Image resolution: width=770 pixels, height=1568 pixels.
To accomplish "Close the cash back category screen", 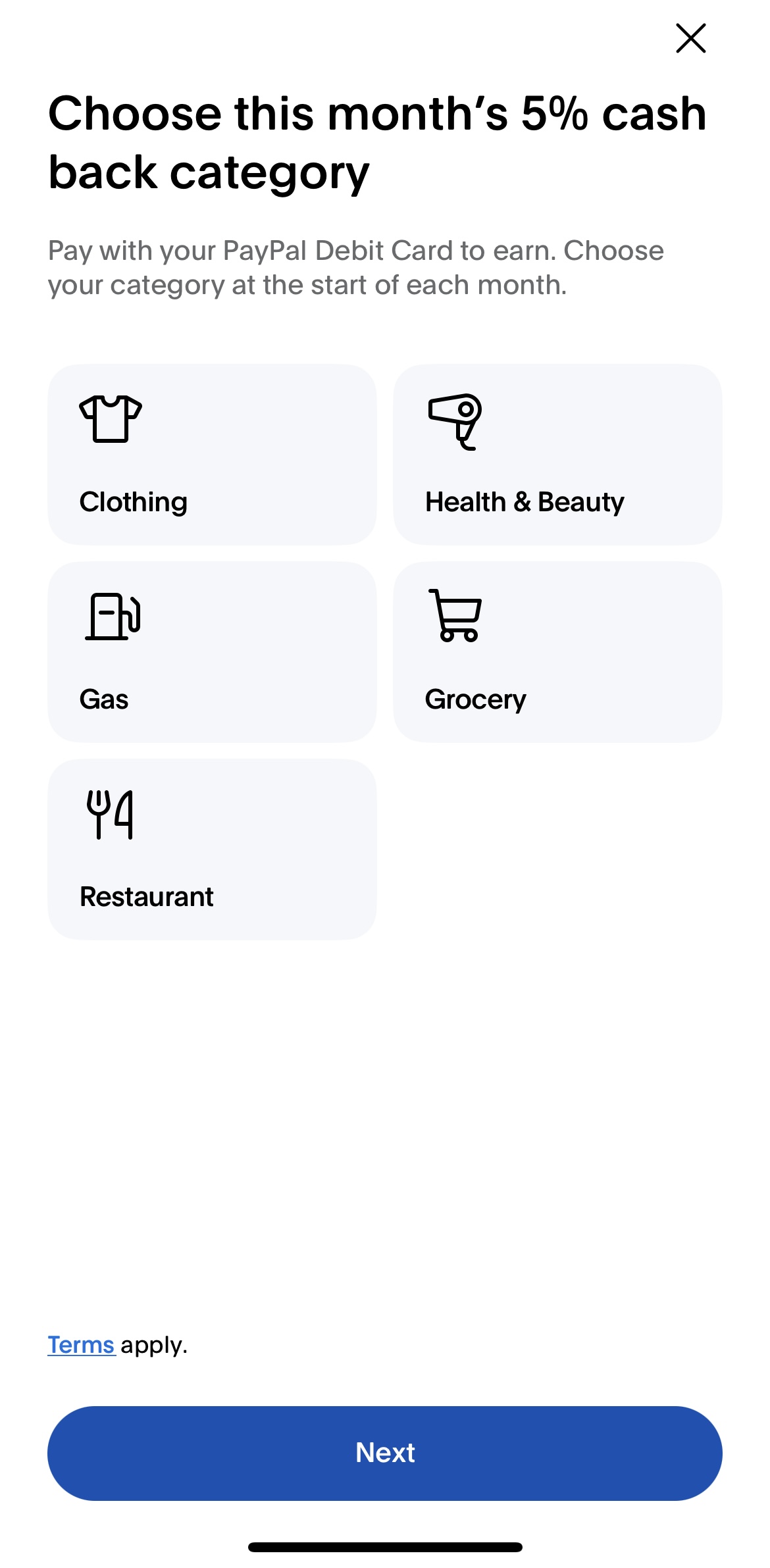I will [x=690, y=38].
